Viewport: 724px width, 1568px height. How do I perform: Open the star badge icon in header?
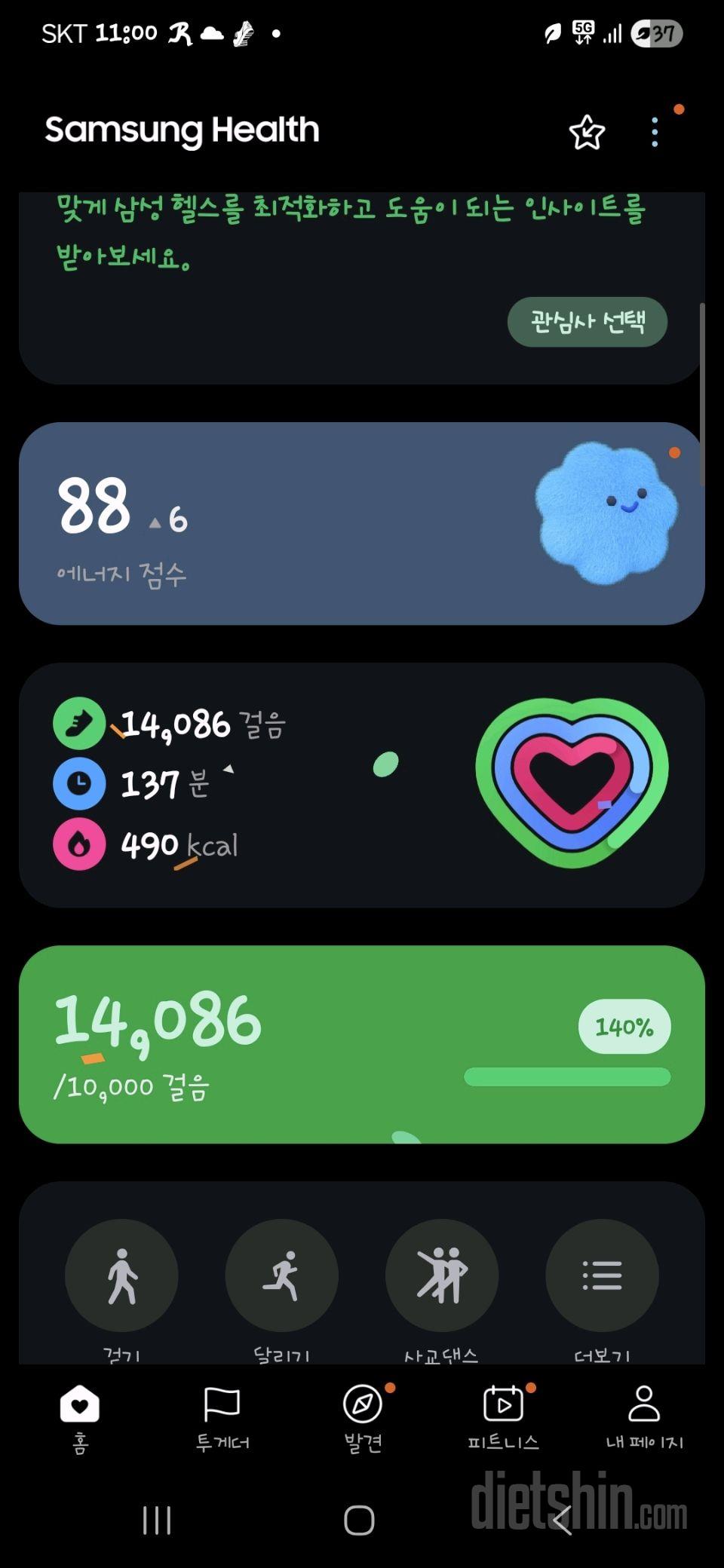(587, 133)
